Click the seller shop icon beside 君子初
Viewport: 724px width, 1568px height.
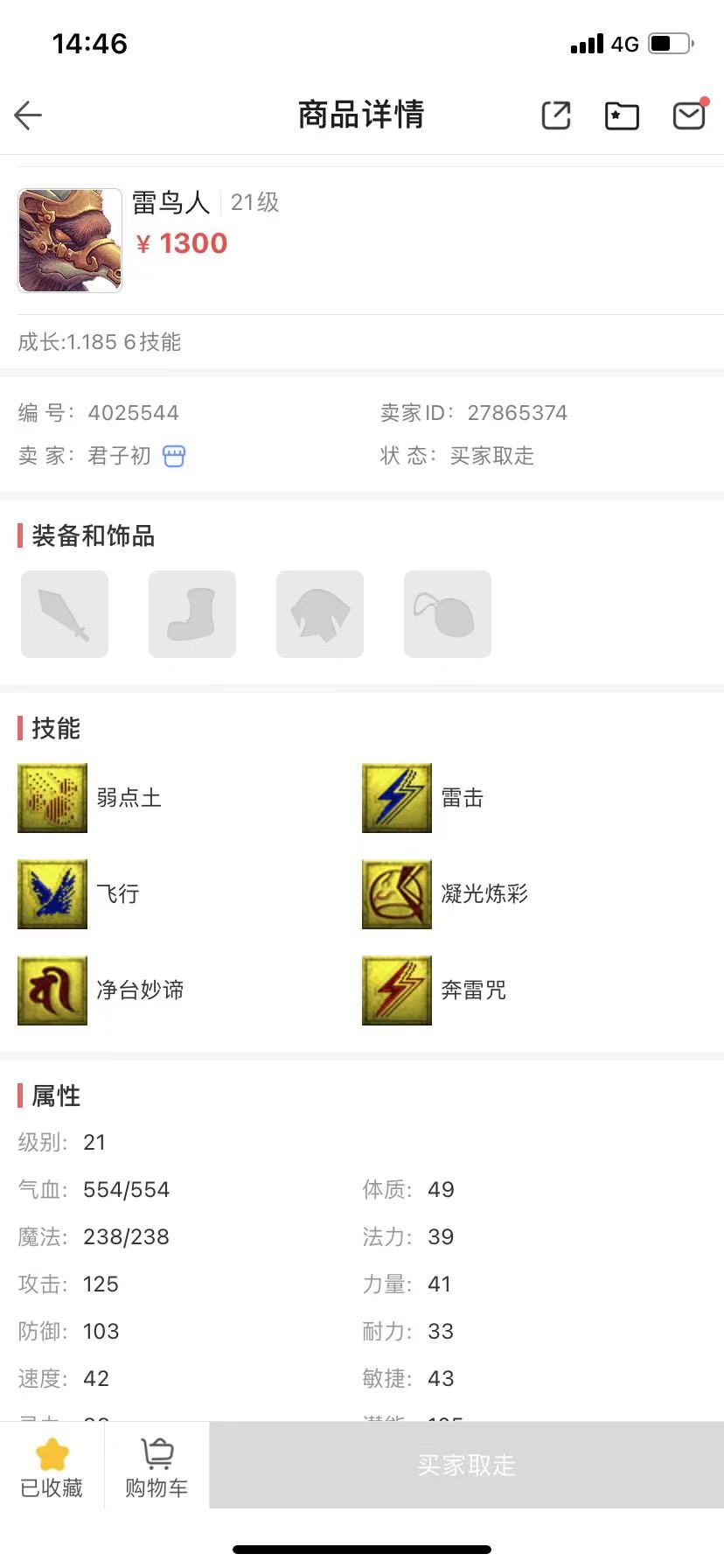click(174, 456)
